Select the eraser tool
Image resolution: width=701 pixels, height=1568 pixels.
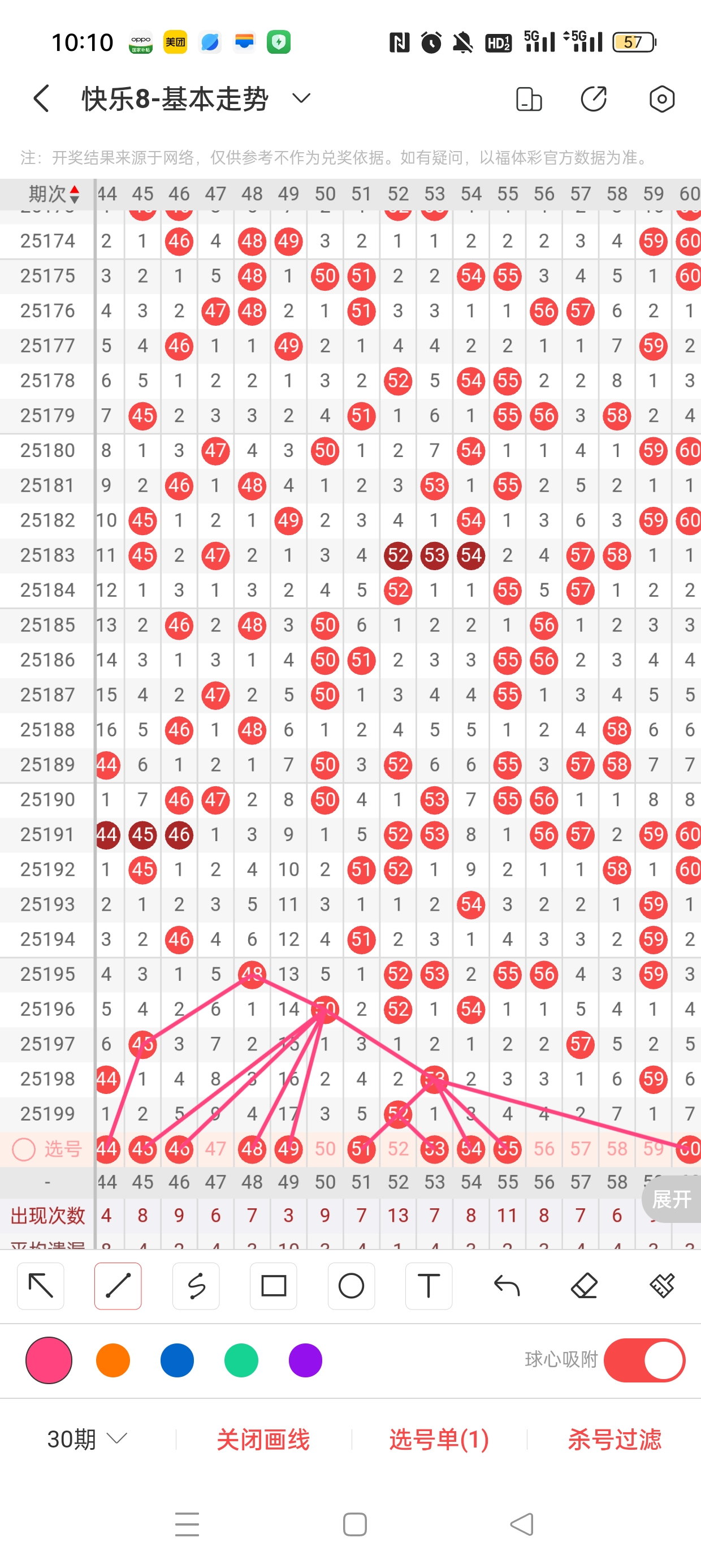(584, 1286)
